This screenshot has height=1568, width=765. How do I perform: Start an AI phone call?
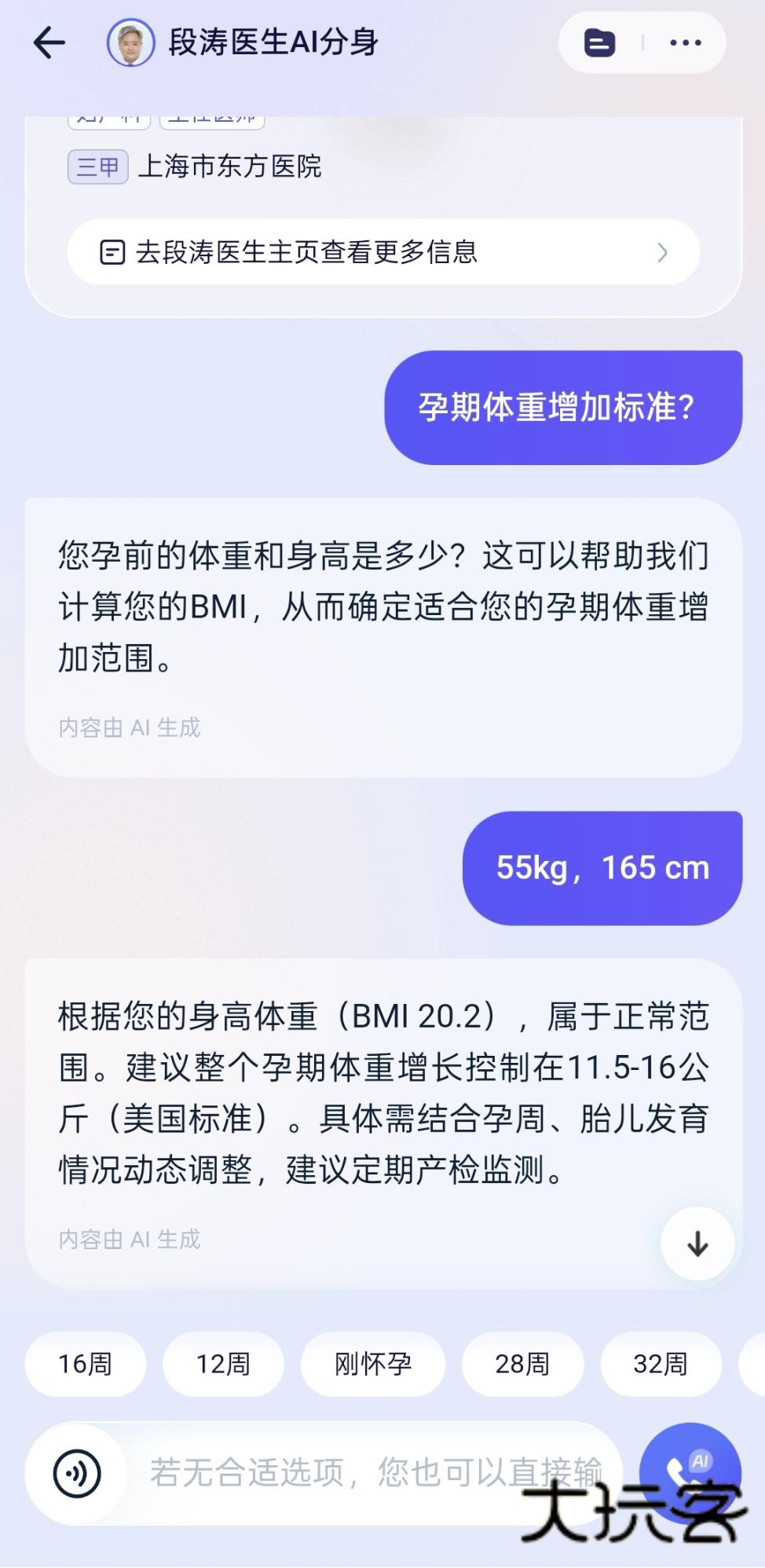point(688,1469)
